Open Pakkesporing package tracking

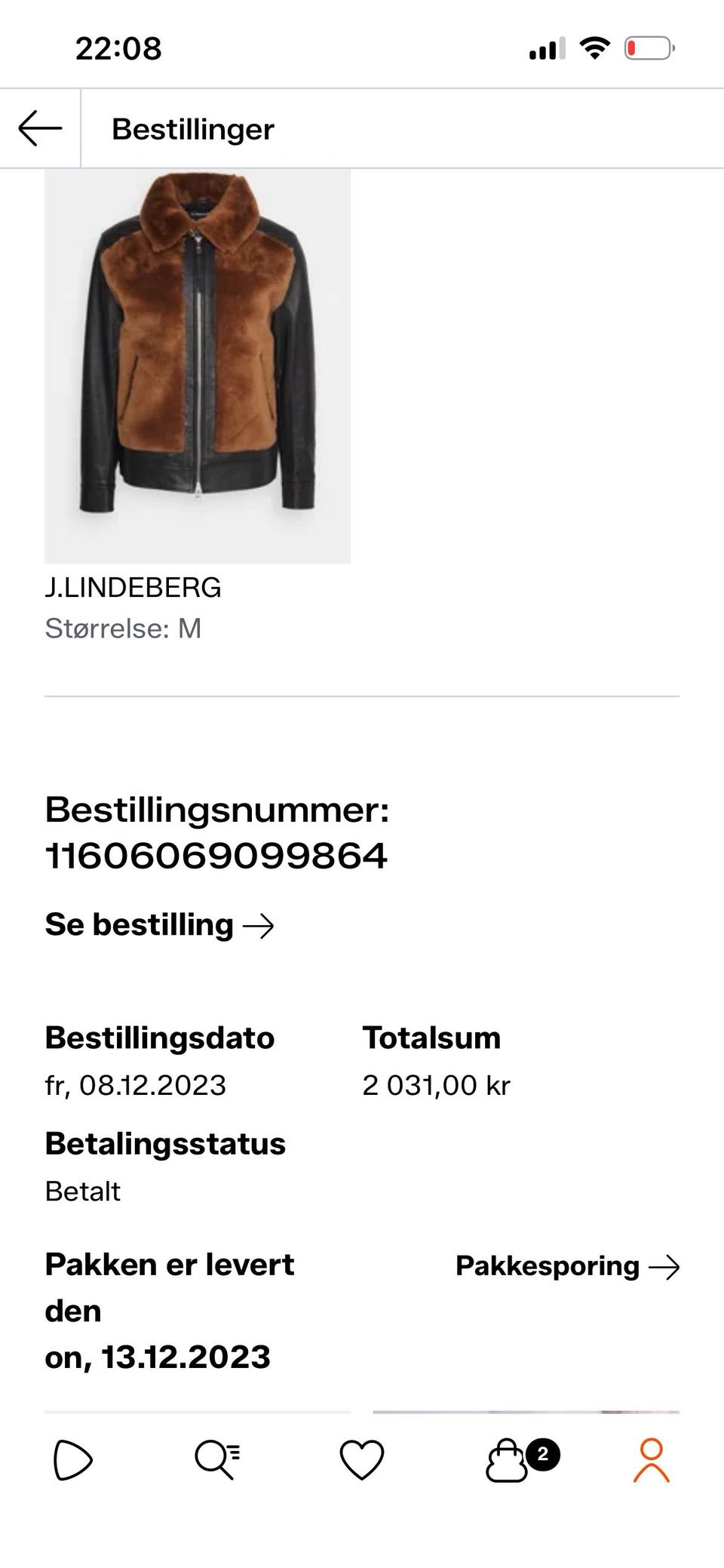567,1266
